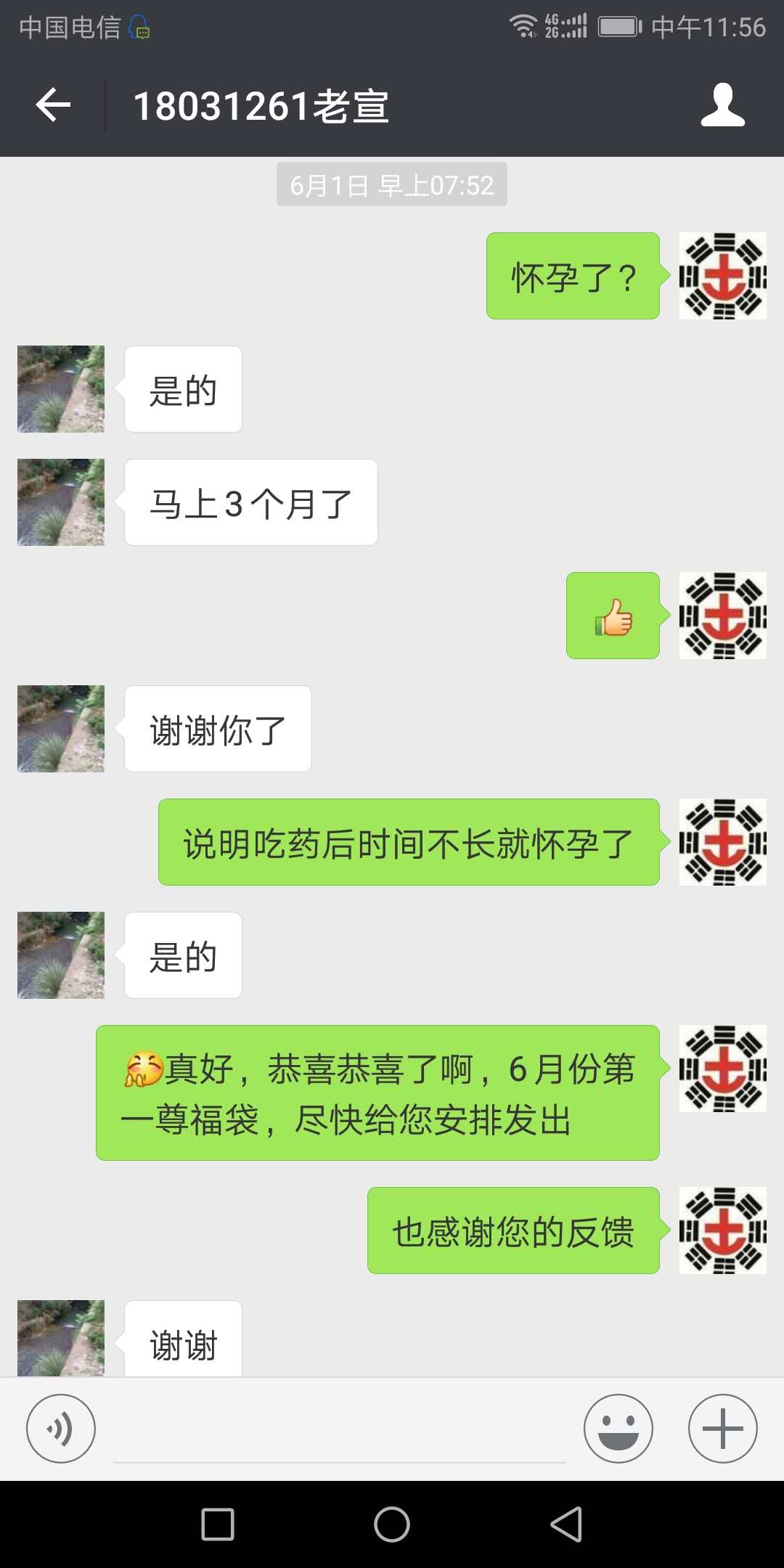Open the plus attachments menu

723,1429
